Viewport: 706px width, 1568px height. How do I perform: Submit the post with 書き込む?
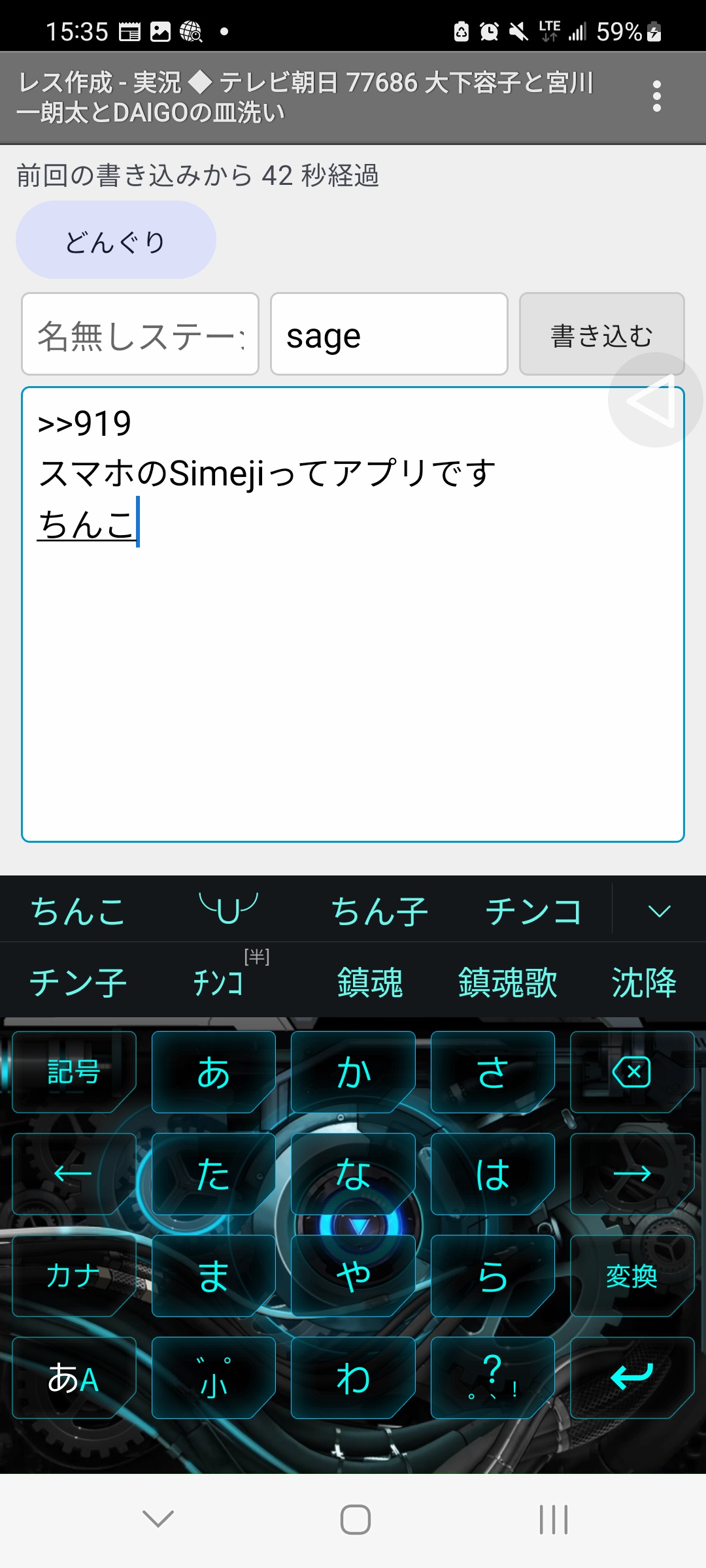[601, 335]
